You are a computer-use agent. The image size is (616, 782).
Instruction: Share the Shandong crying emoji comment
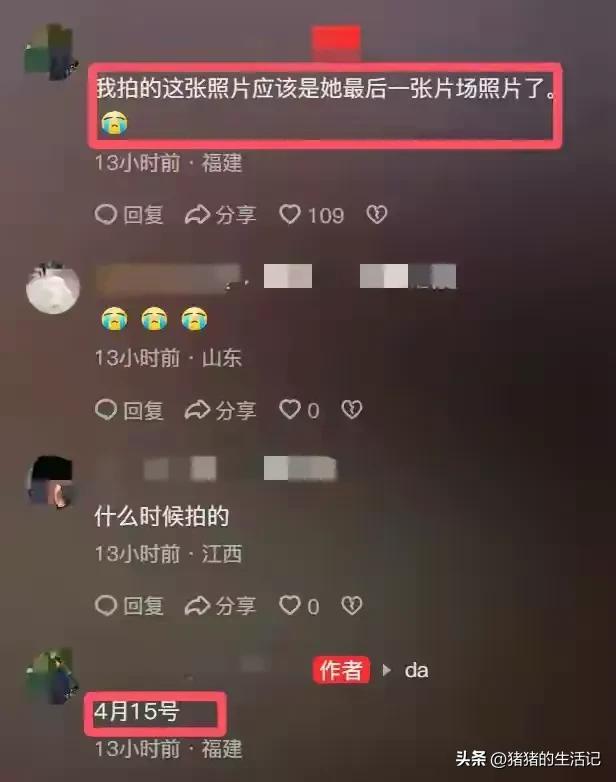(x=221, y=409)
